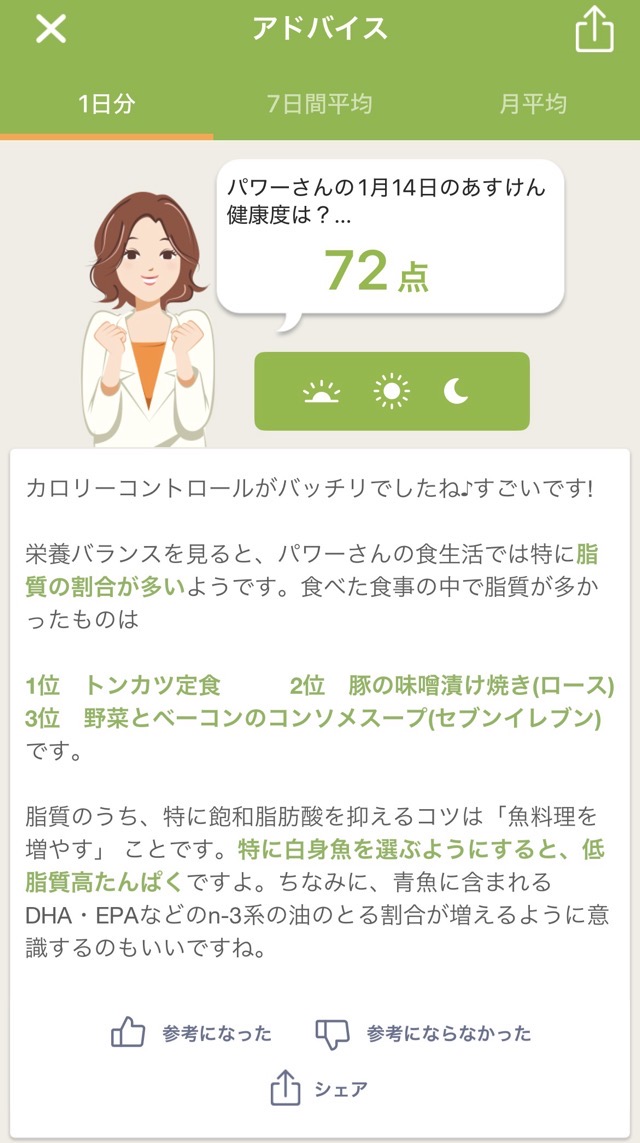Select the dinner moon icon
The width and height of the screenshot is (640, 1143).
(456, 392)
